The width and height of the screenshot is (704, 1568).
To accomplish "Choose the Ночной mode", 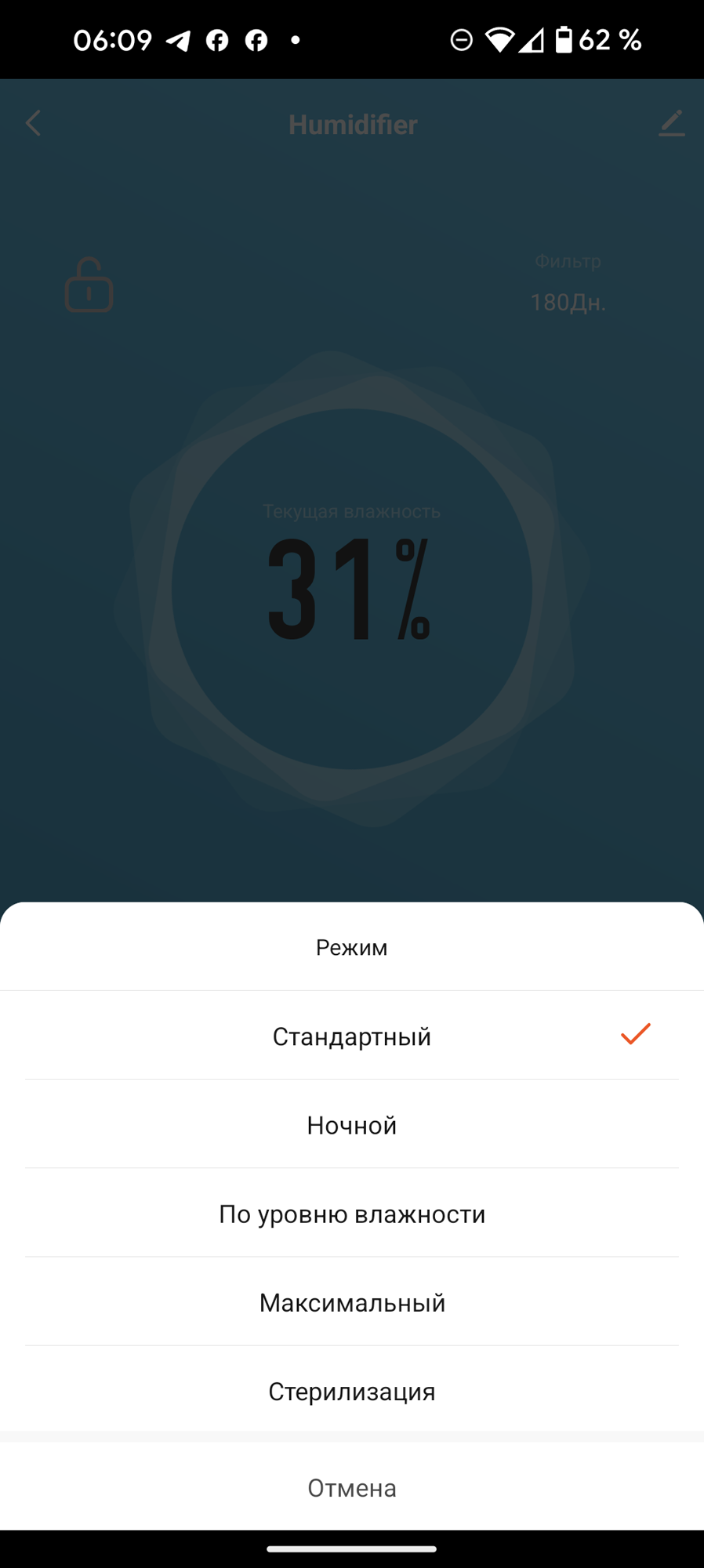I will (351, 1125).
